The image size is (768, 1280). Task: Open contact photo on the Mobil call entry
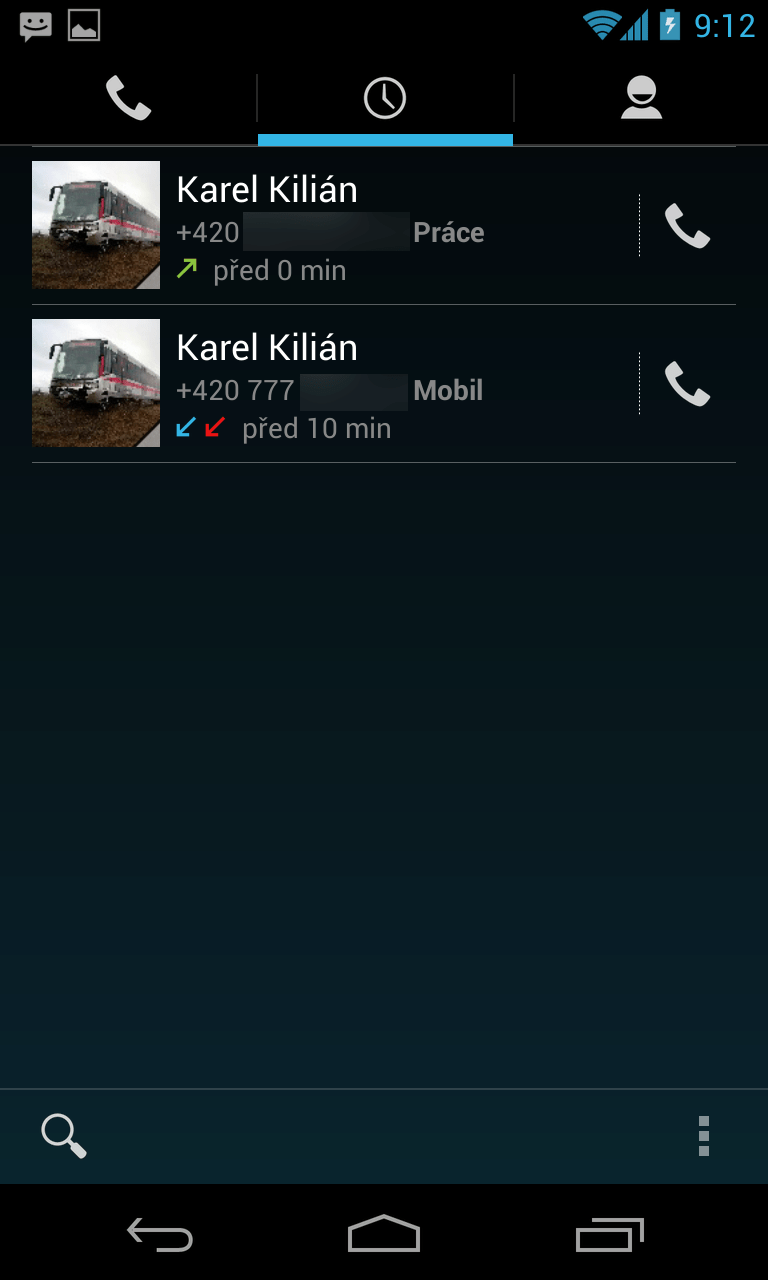pos(96,383)
